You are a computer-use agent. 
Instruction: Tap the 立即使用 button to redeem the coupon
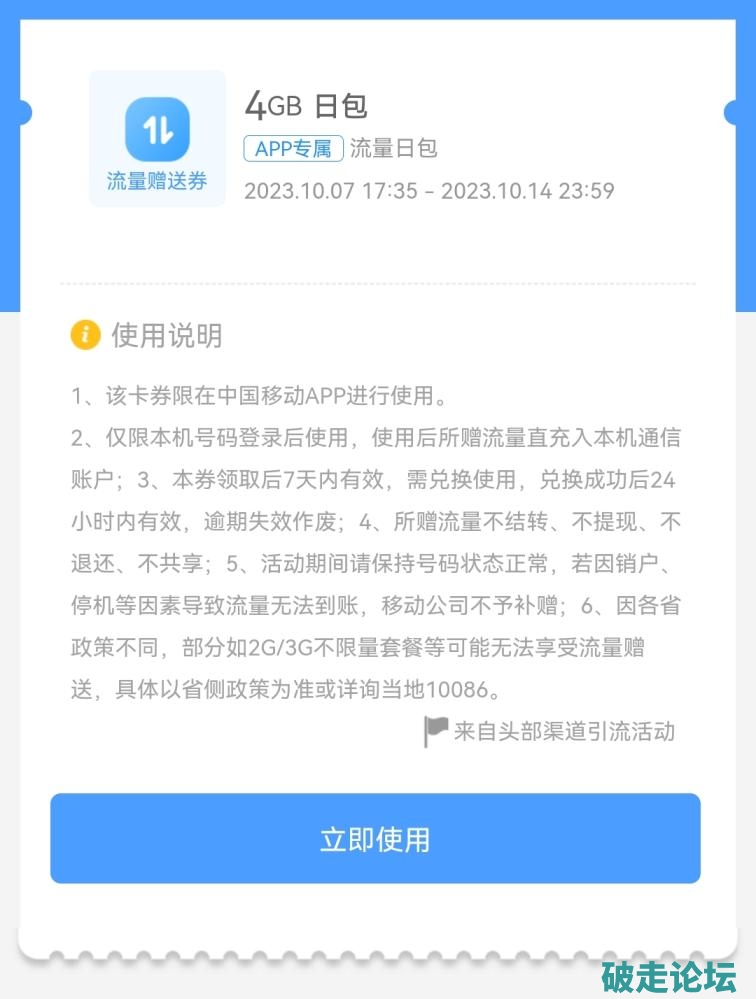[x=375, y=838]
